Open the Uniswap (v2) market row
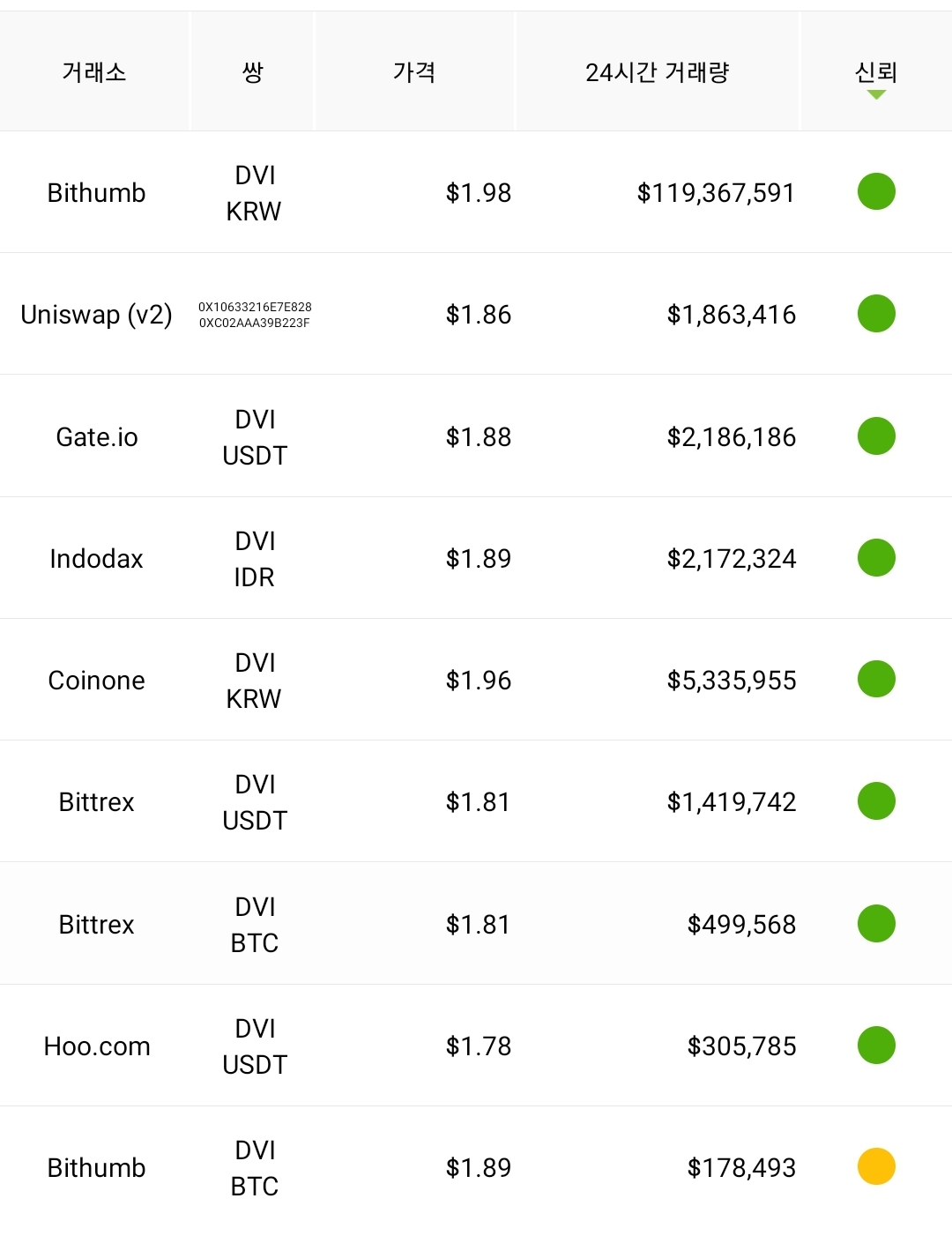Screen dimensions: 952x1258 point(476,314)
